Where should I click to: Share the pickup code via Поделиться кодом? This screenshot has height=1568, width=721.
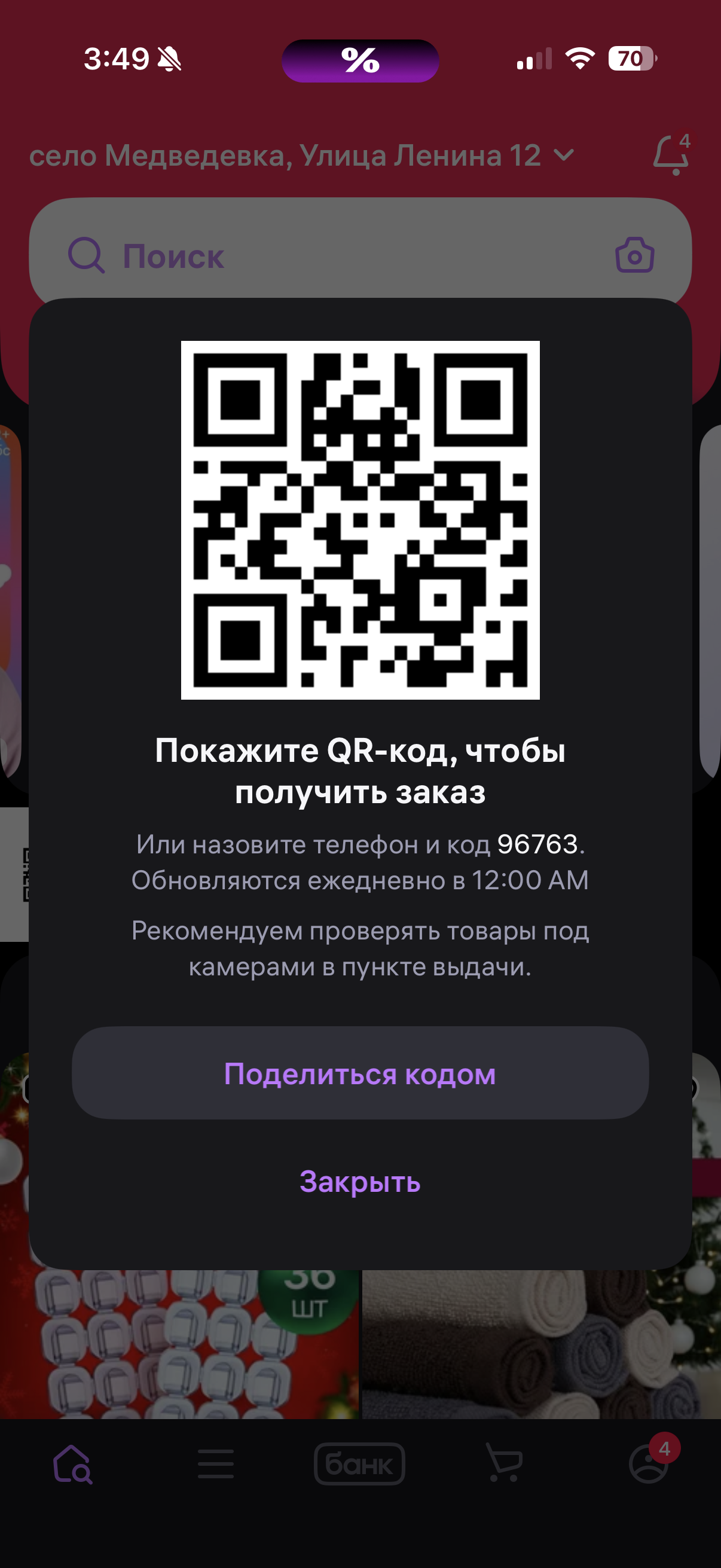360,1074
